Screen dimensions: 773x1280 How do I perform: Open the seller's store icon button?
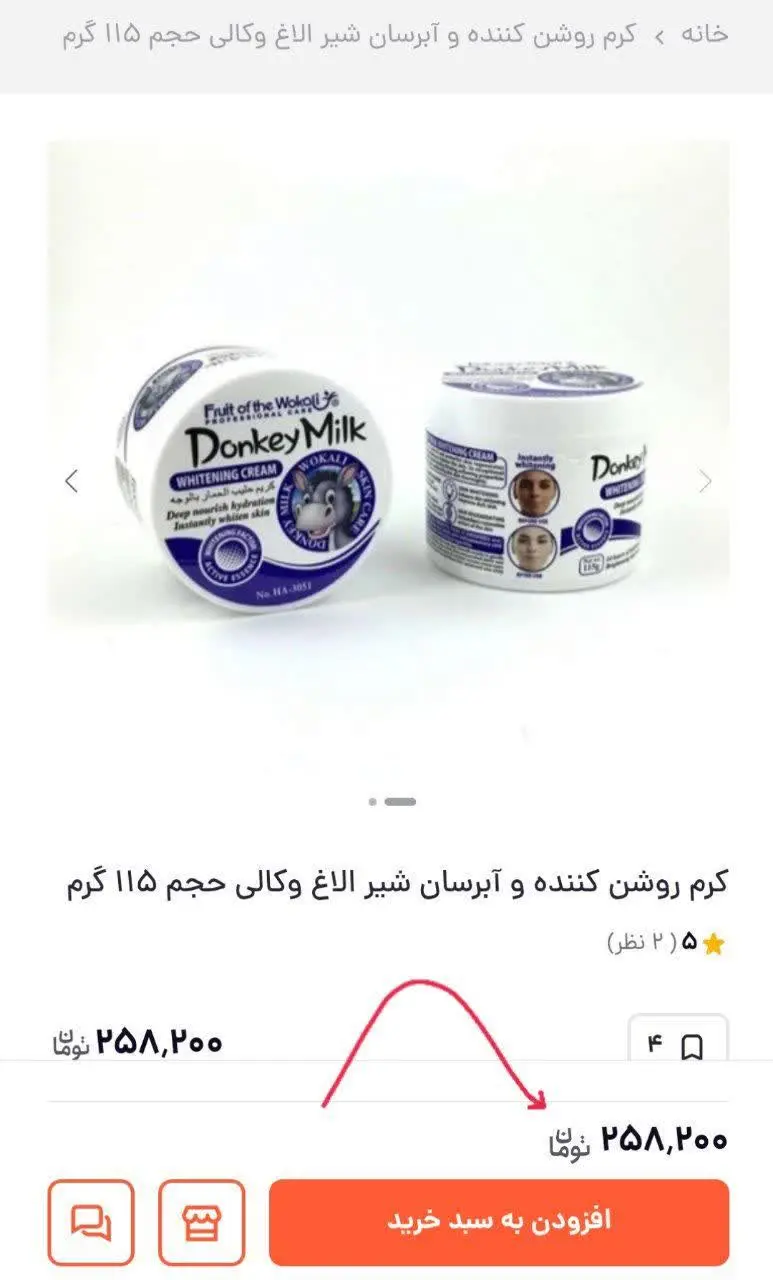(x=201, y=1222)
